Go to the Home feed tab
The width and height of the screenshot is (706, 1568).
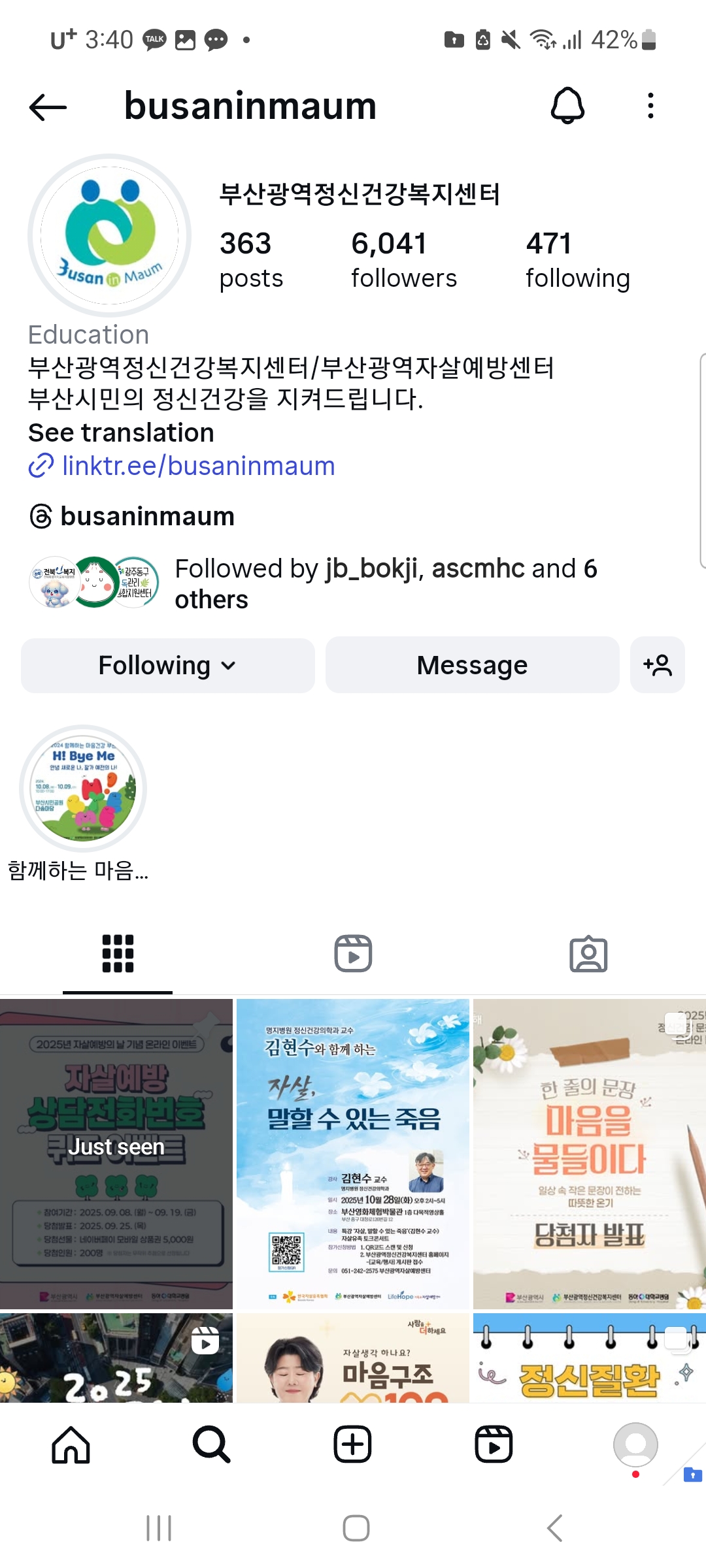(x=71, y=1444)
